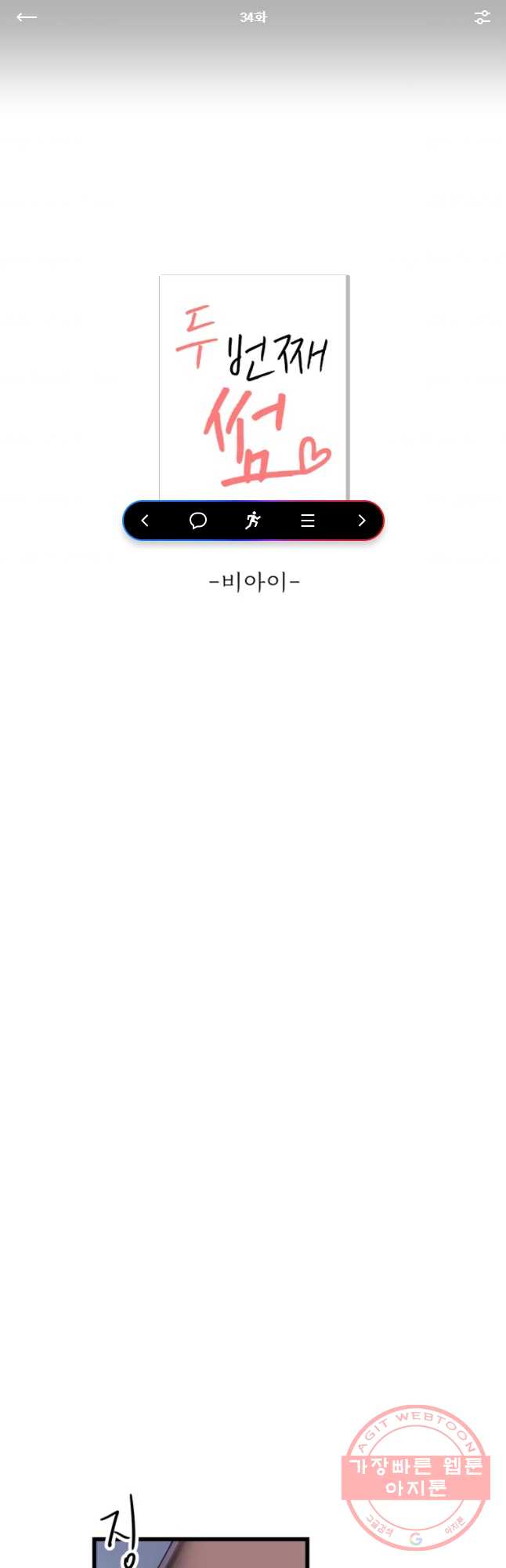The width and height of the screenshot is (506, 1568).
Task: Open comments speech bubble
Action: coord(198,521)
